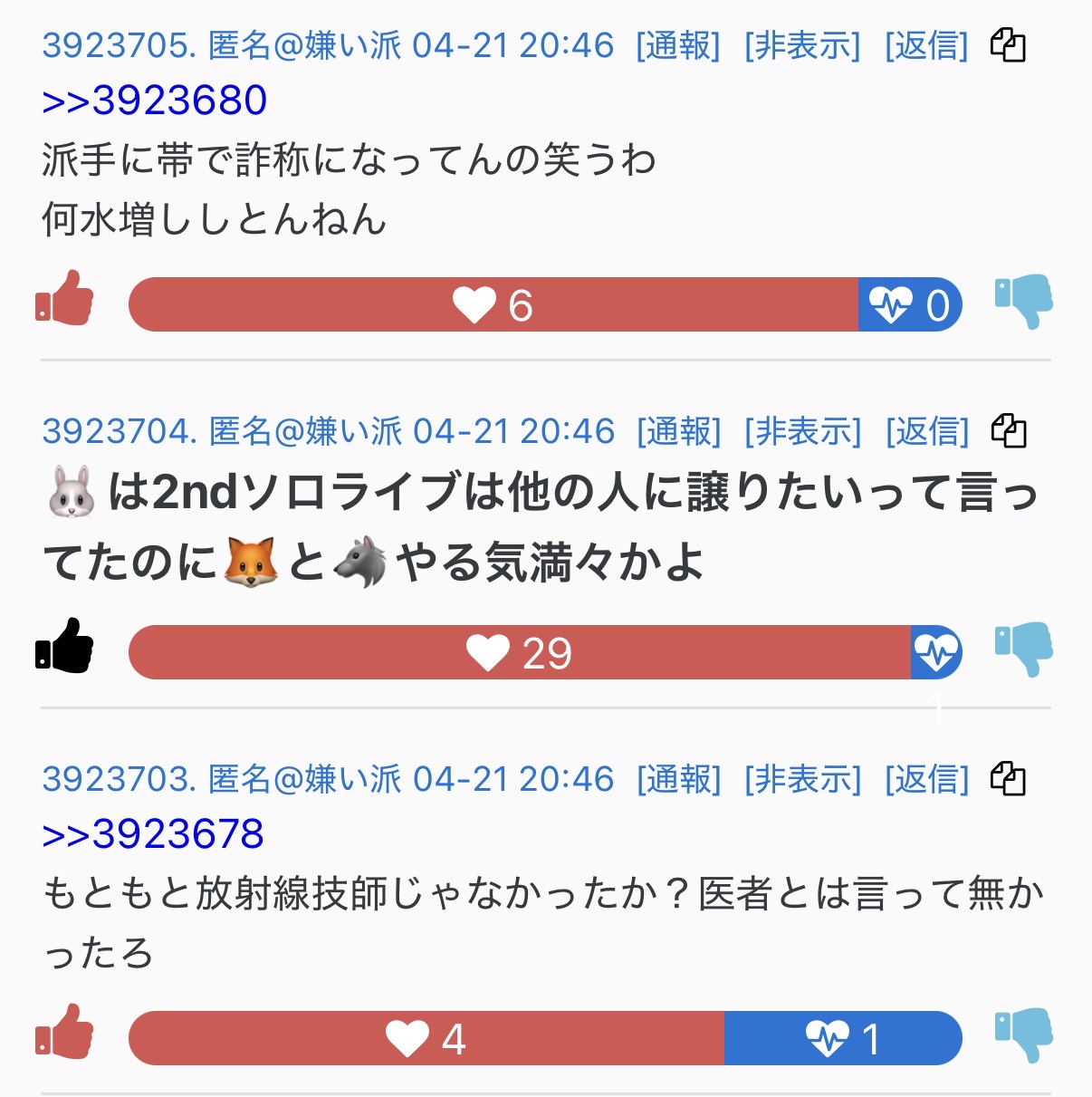Thumbs up comment 3923705
The width and height of the screenshot is (1092, 1097).
pos(65,300)
